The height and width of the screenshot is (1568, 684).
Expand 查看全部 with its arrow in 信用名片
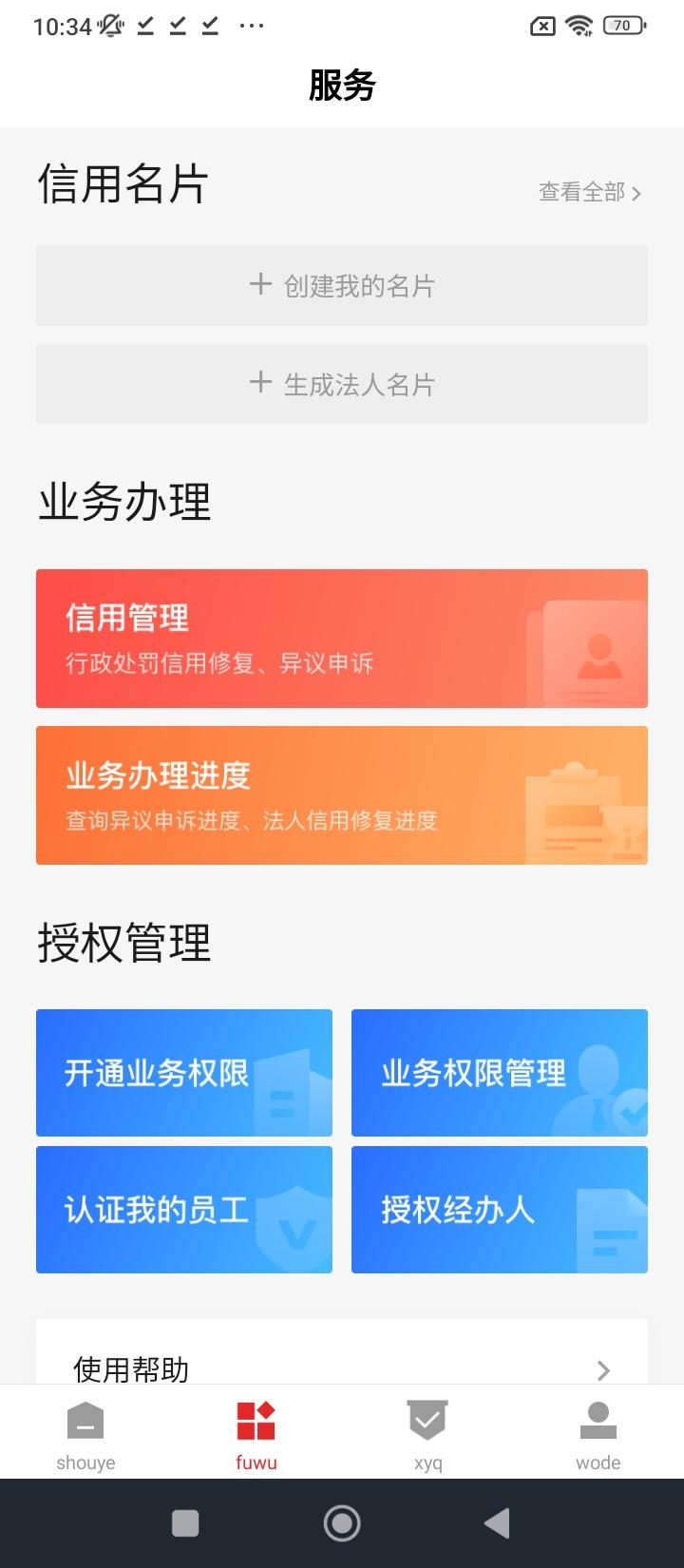pos(589,193)
